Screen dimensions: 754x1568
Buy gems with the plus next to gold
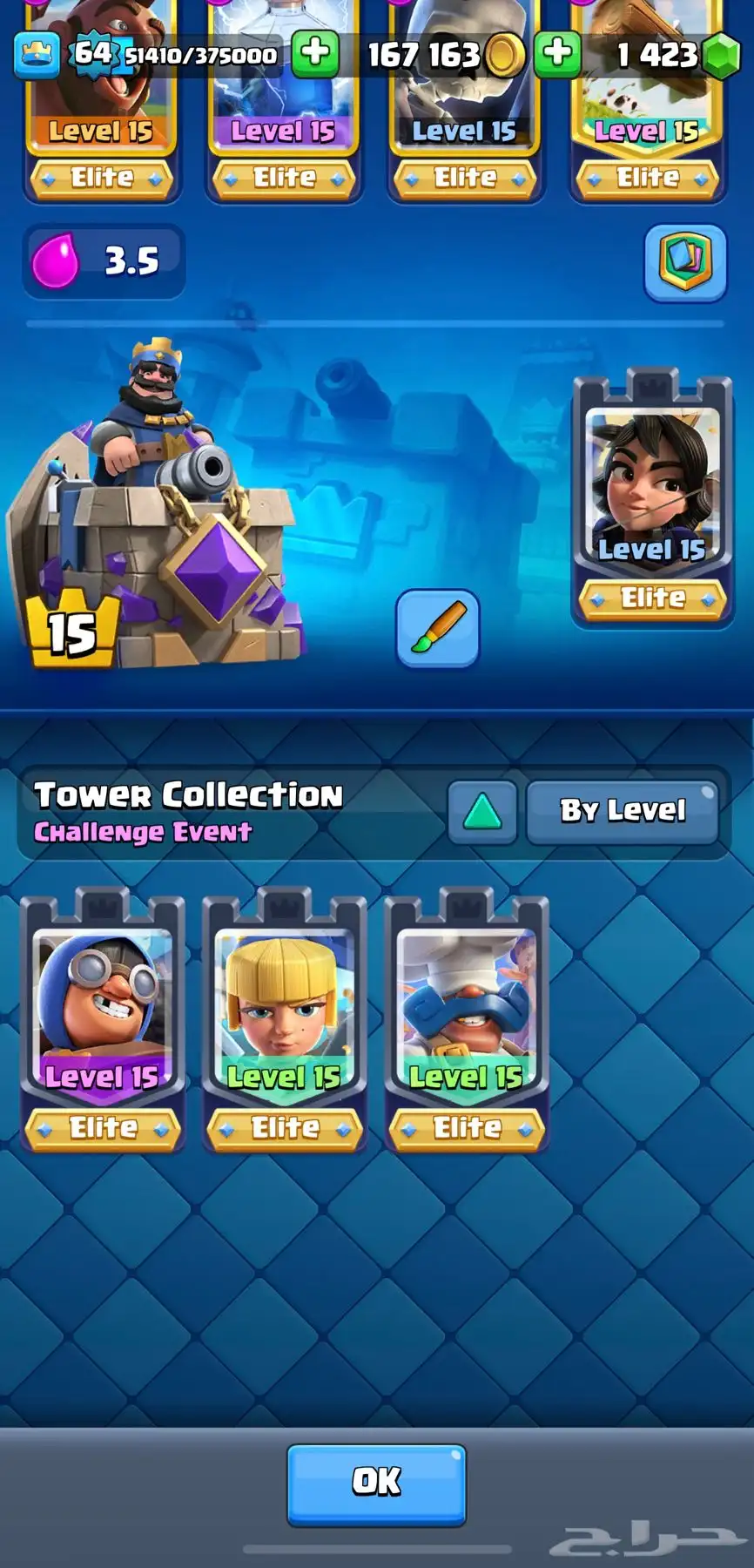click(x=557, y=54)
